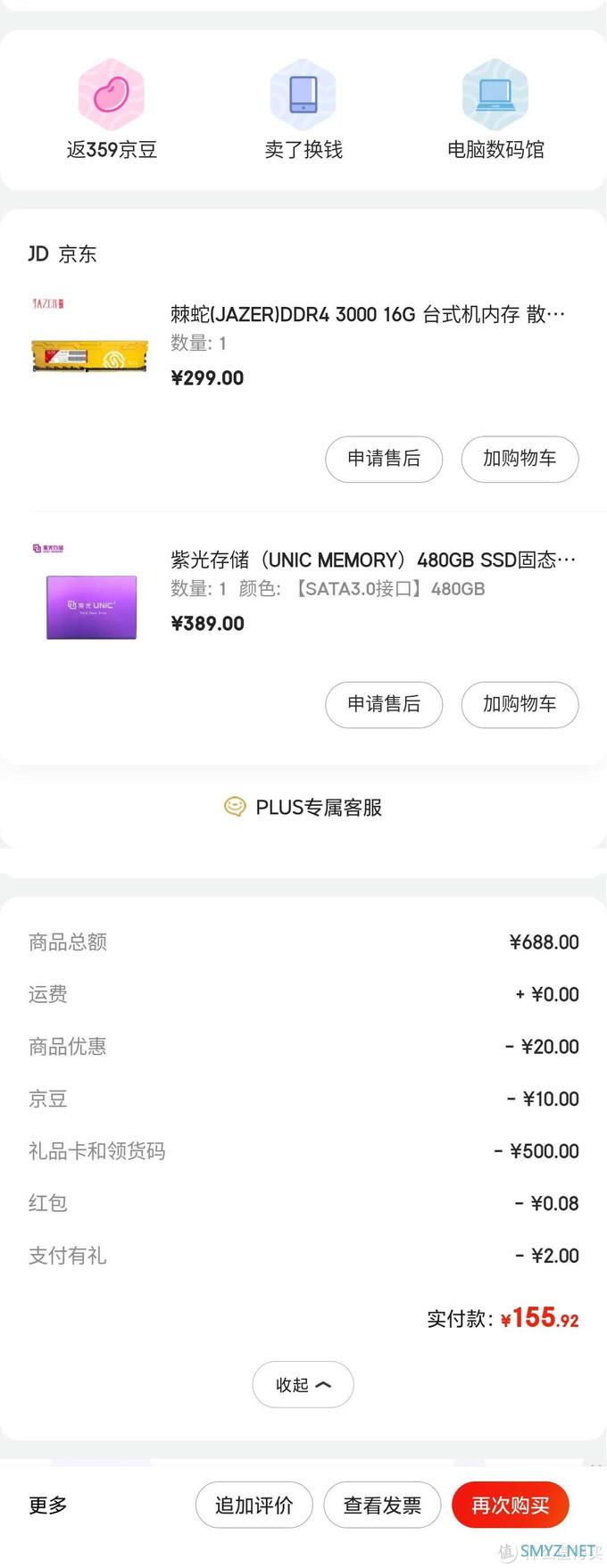Tap 申请售后 for the UNIC SSD
The height and width of the screenshot is (1568, 607).
[x=384, y=704]
